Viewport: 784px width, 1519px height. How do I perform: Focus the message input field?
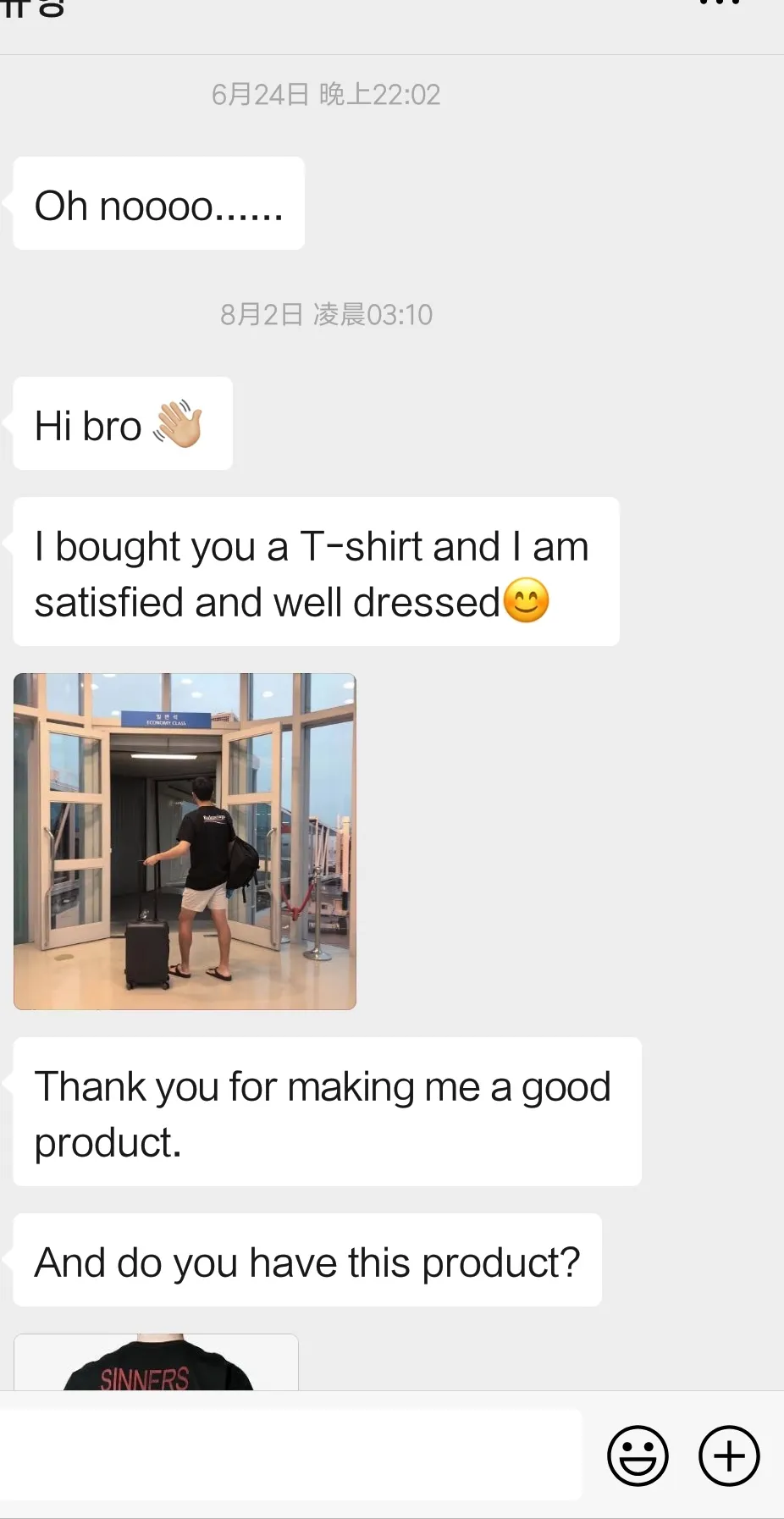tap(290, 1455)
